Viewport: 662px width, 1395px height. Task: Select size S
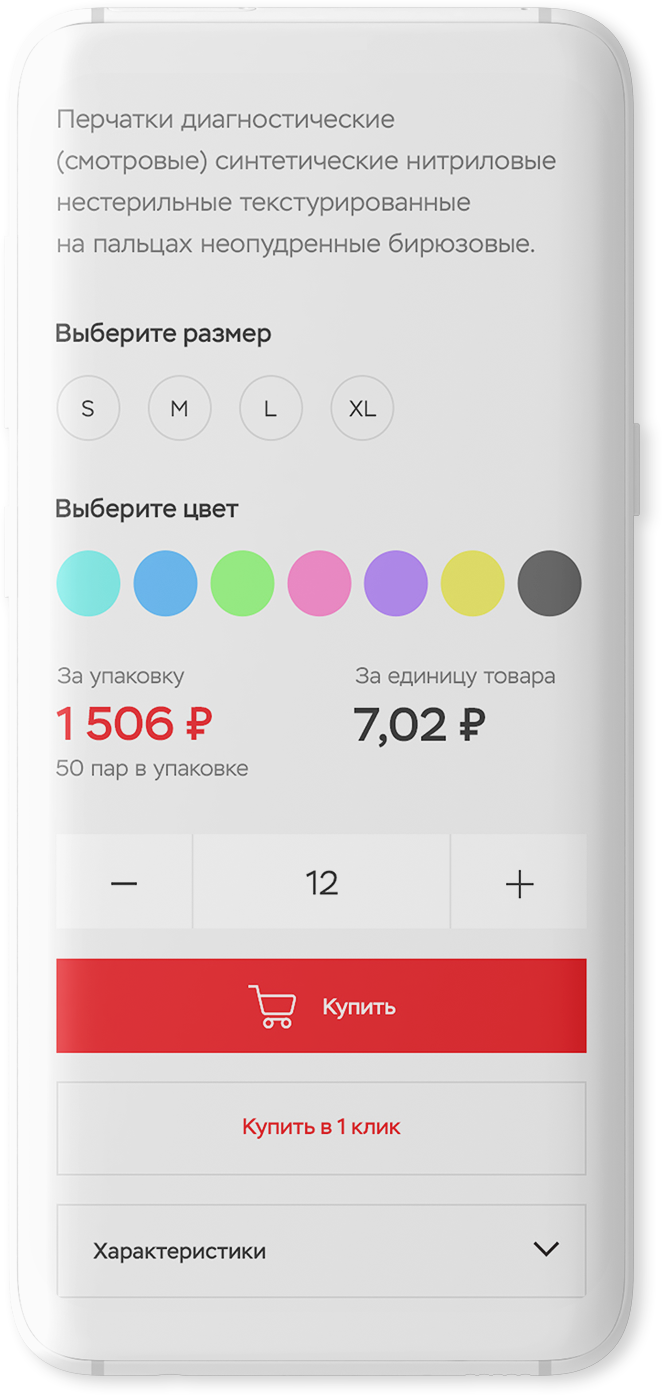[x=88, y=408]
